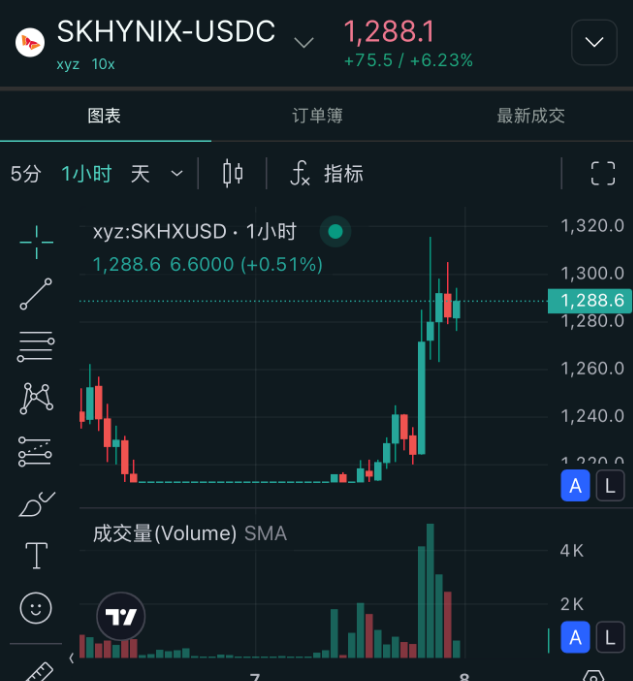Select the trend line drawing tool
Viewport: 633px width, 681px height.
click(36, 294)
